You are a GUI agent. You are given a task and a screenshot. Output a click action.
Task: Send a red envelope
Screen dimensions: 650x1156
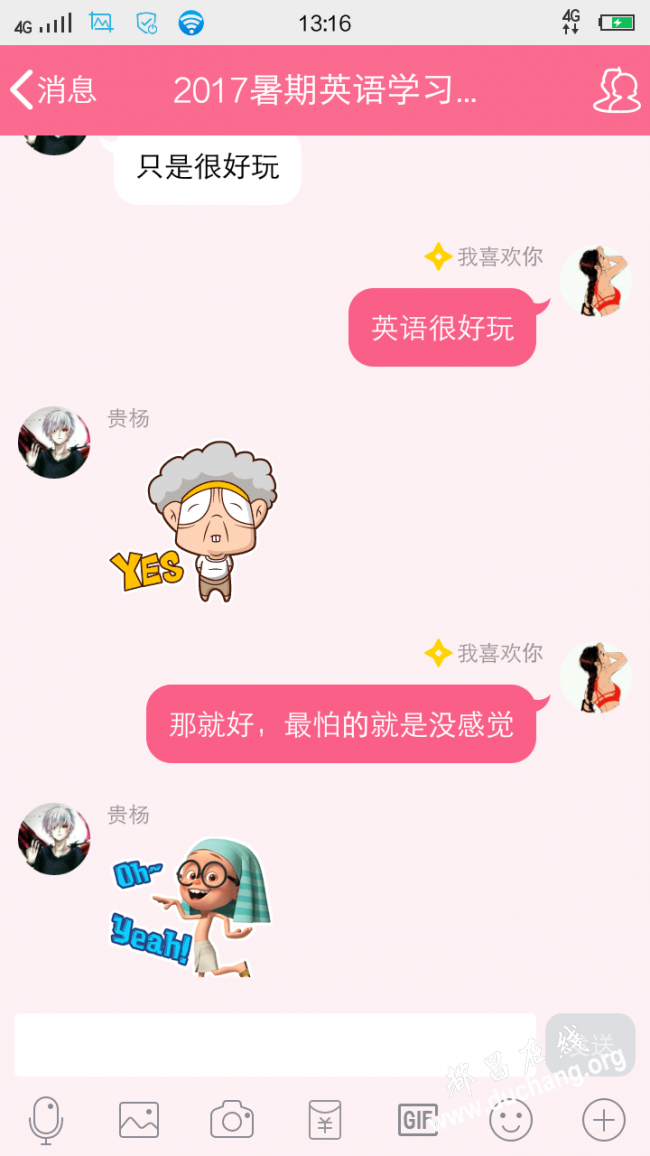[324, 1120]
